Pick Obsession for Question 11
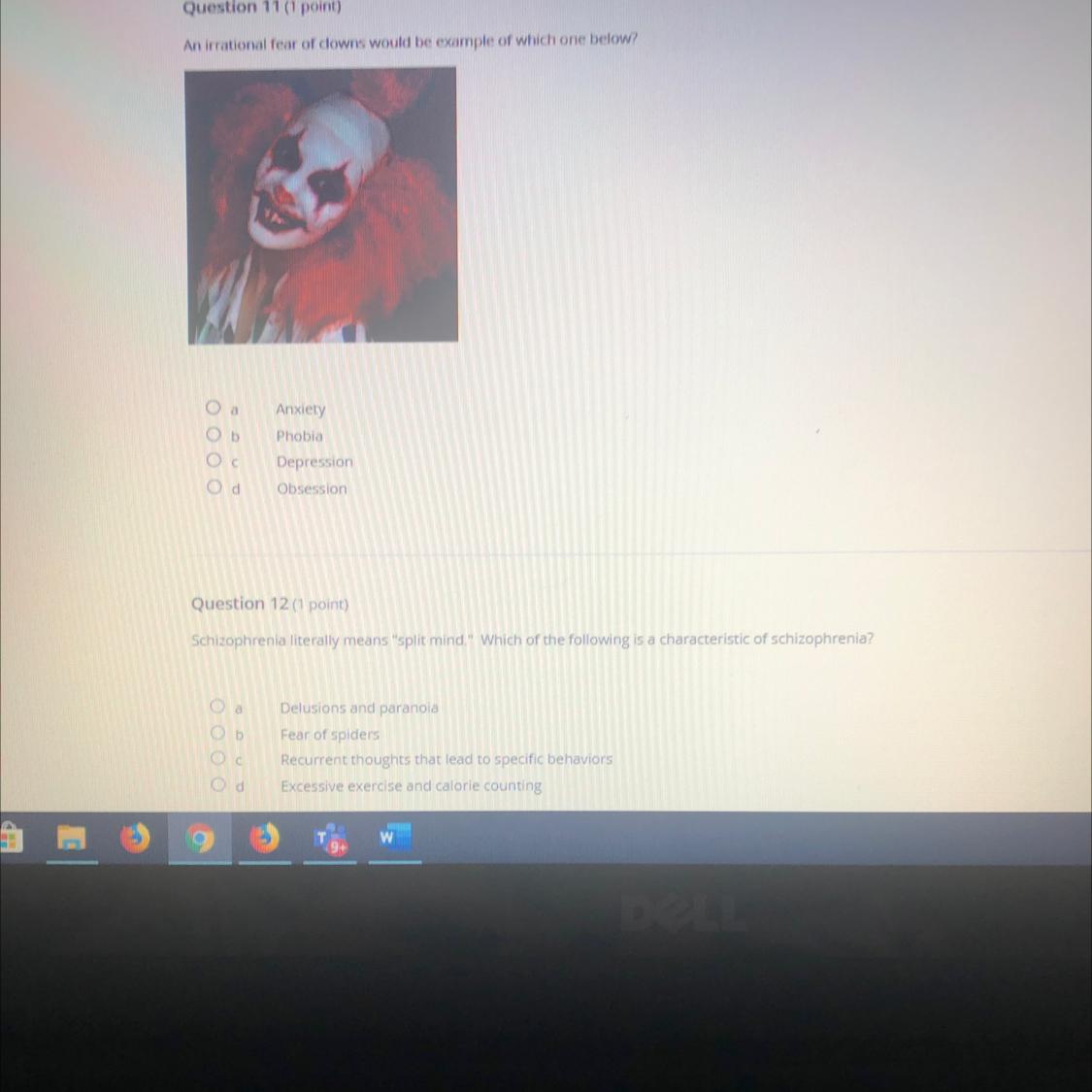The height and width of the screenshot is (1092, 1092). 213,486
